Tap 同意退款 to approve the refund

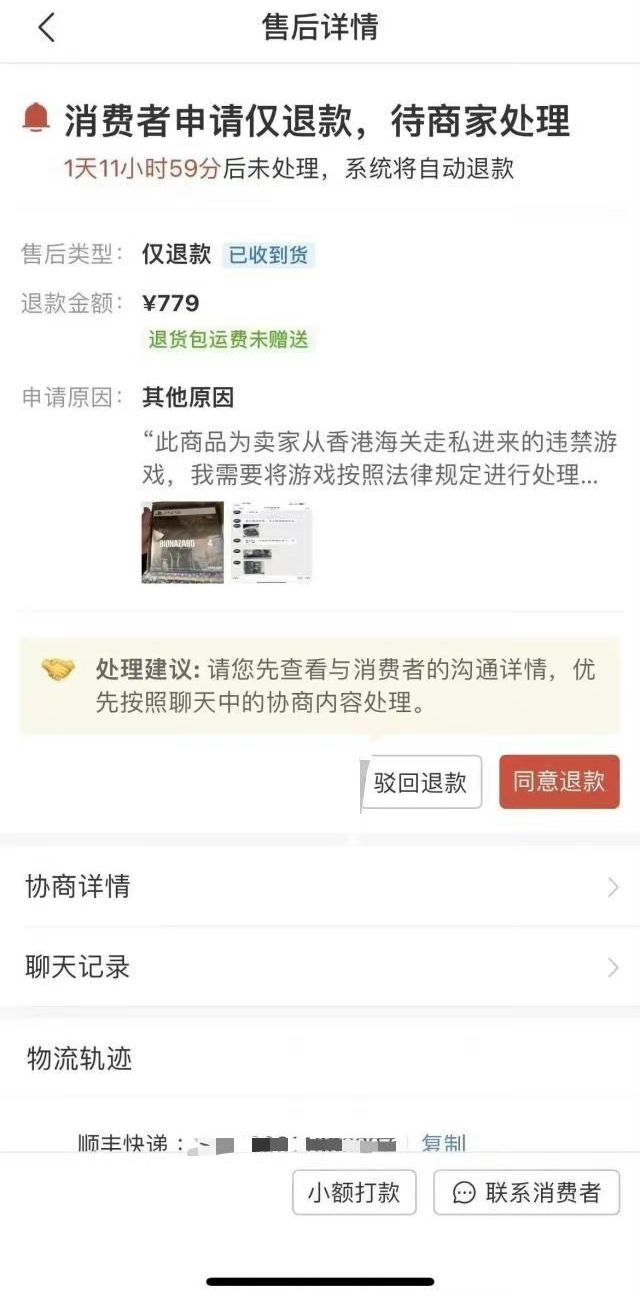pyautogui.click(x=559, y=782)
